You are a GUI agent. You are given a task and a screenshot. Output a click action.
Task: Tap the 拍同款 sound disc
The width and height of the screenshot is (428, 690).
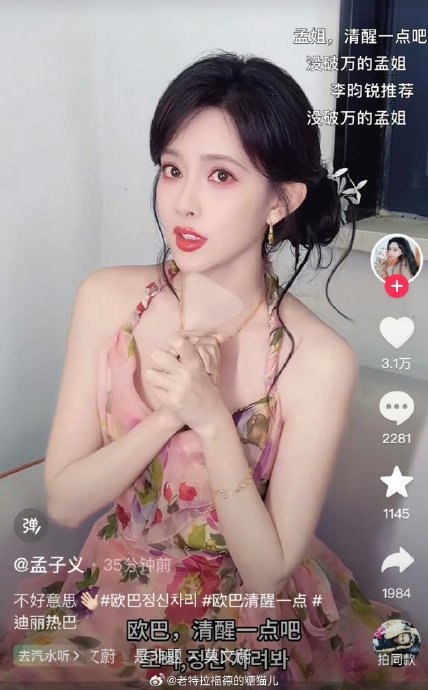click(x=396, y=643)
